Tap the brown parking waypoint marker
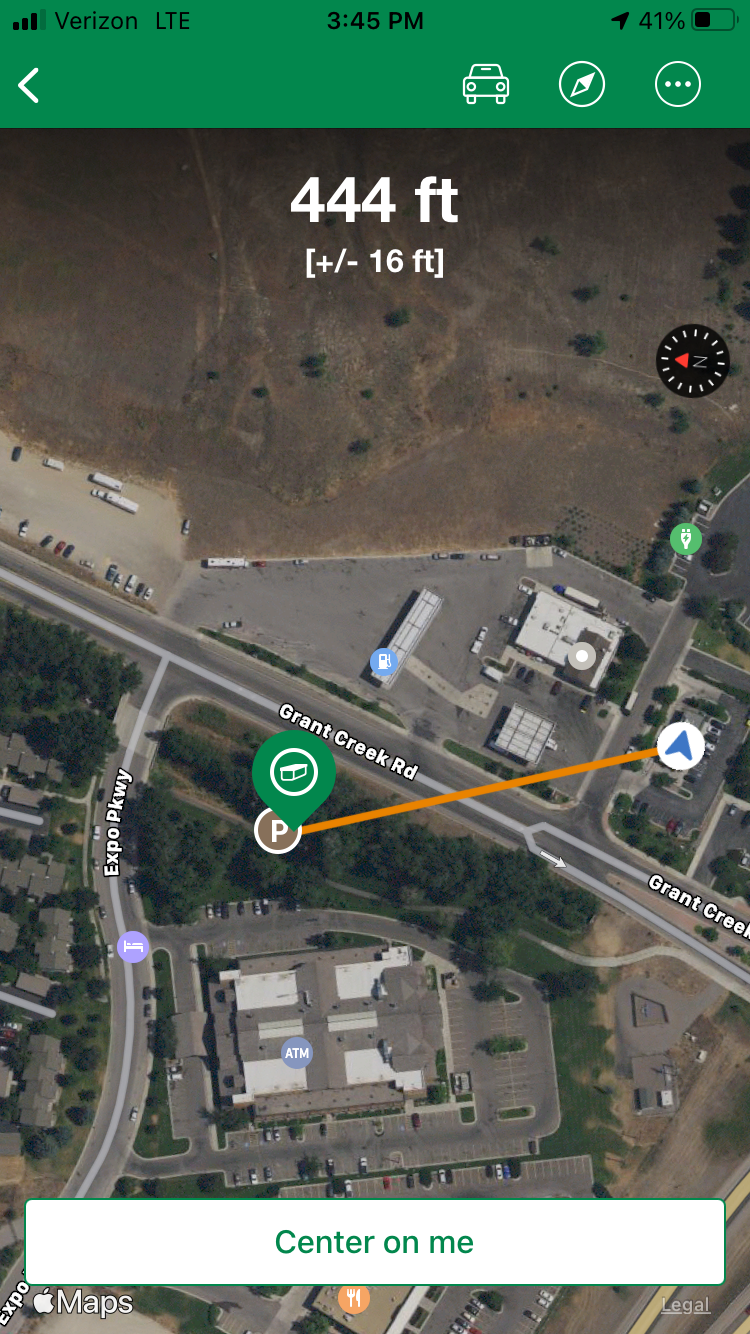The image size is (750, 1334). click(x=277, y=831)
